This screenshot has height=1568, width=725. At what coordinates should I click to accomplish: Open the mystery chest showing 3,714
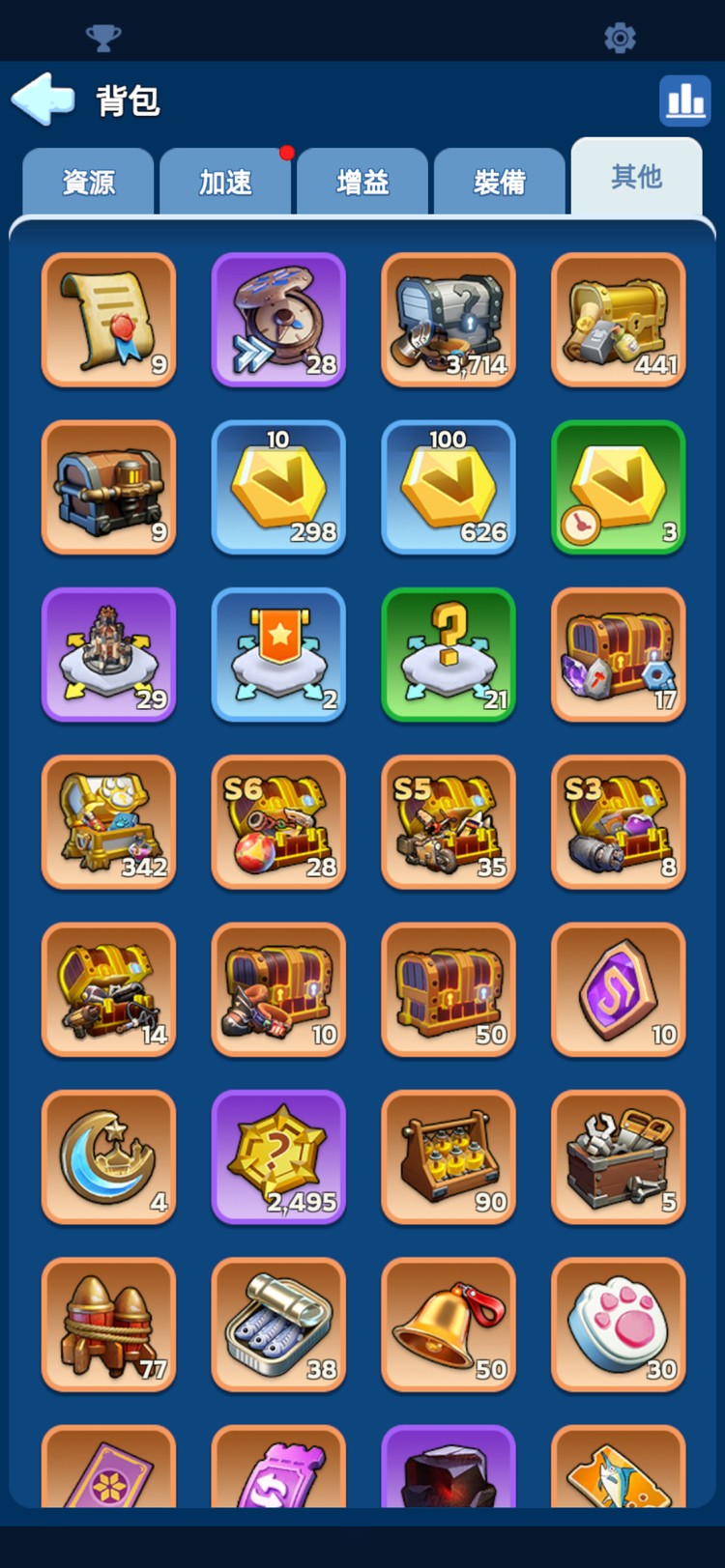(x=449, y=320)
